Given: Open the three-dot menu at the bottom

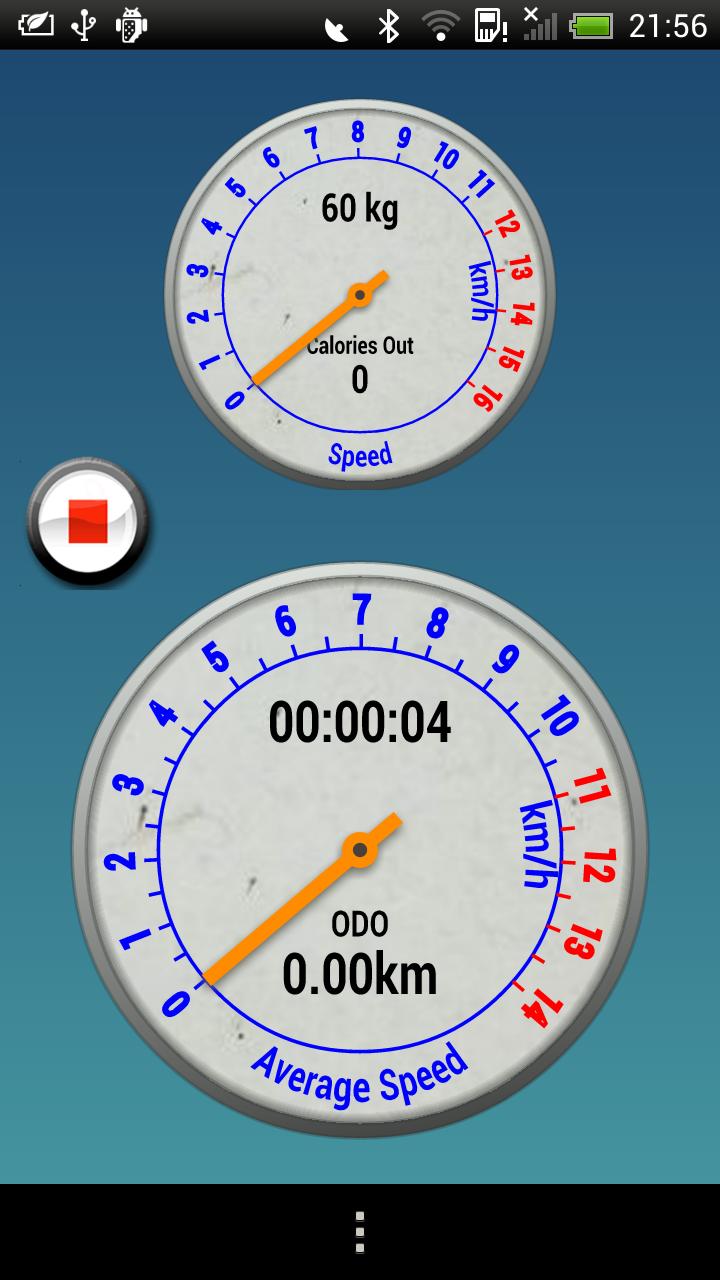Looking at the screenshot, I should 360,1232.
